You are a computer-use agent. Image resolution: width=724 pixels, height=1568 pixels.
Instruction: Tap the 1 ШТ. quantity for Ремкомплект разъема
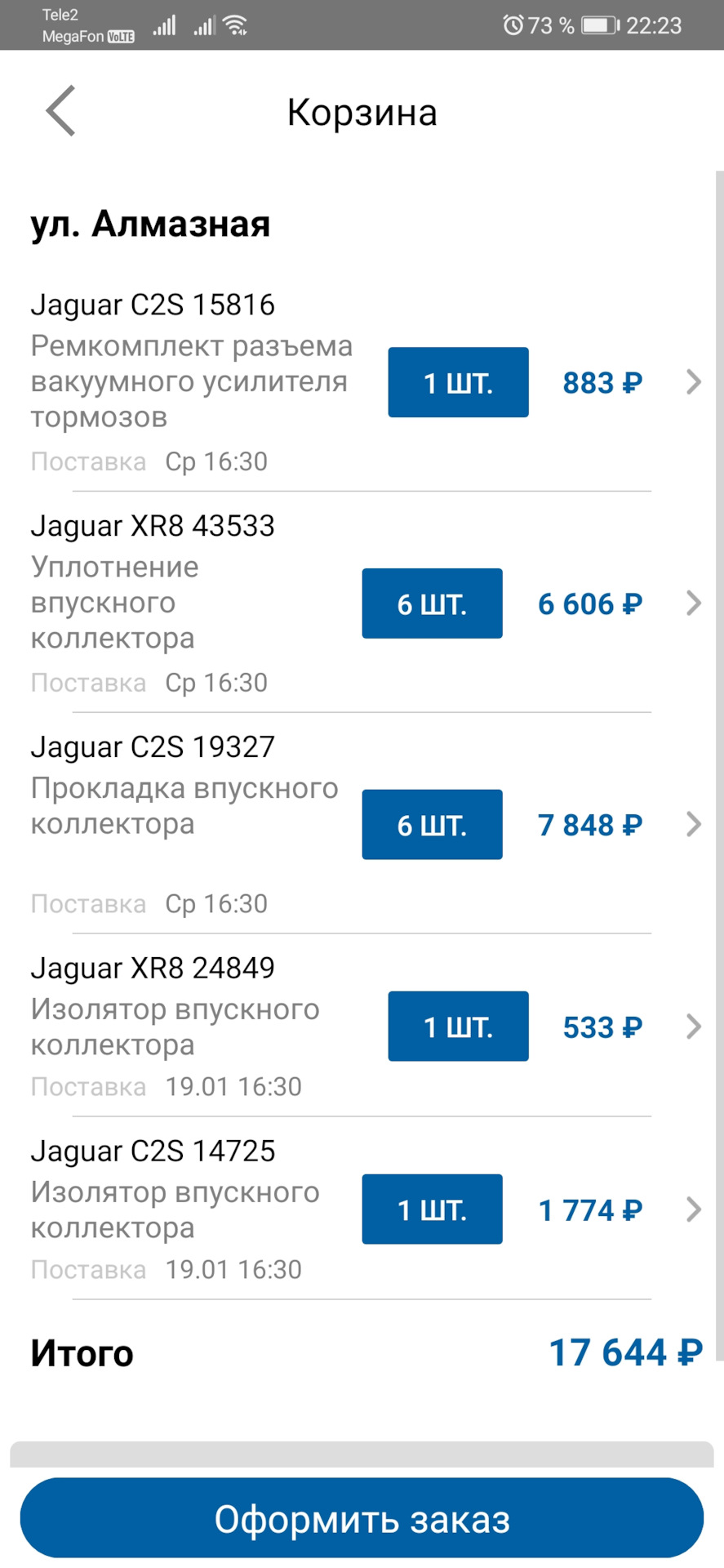[457, 382]
